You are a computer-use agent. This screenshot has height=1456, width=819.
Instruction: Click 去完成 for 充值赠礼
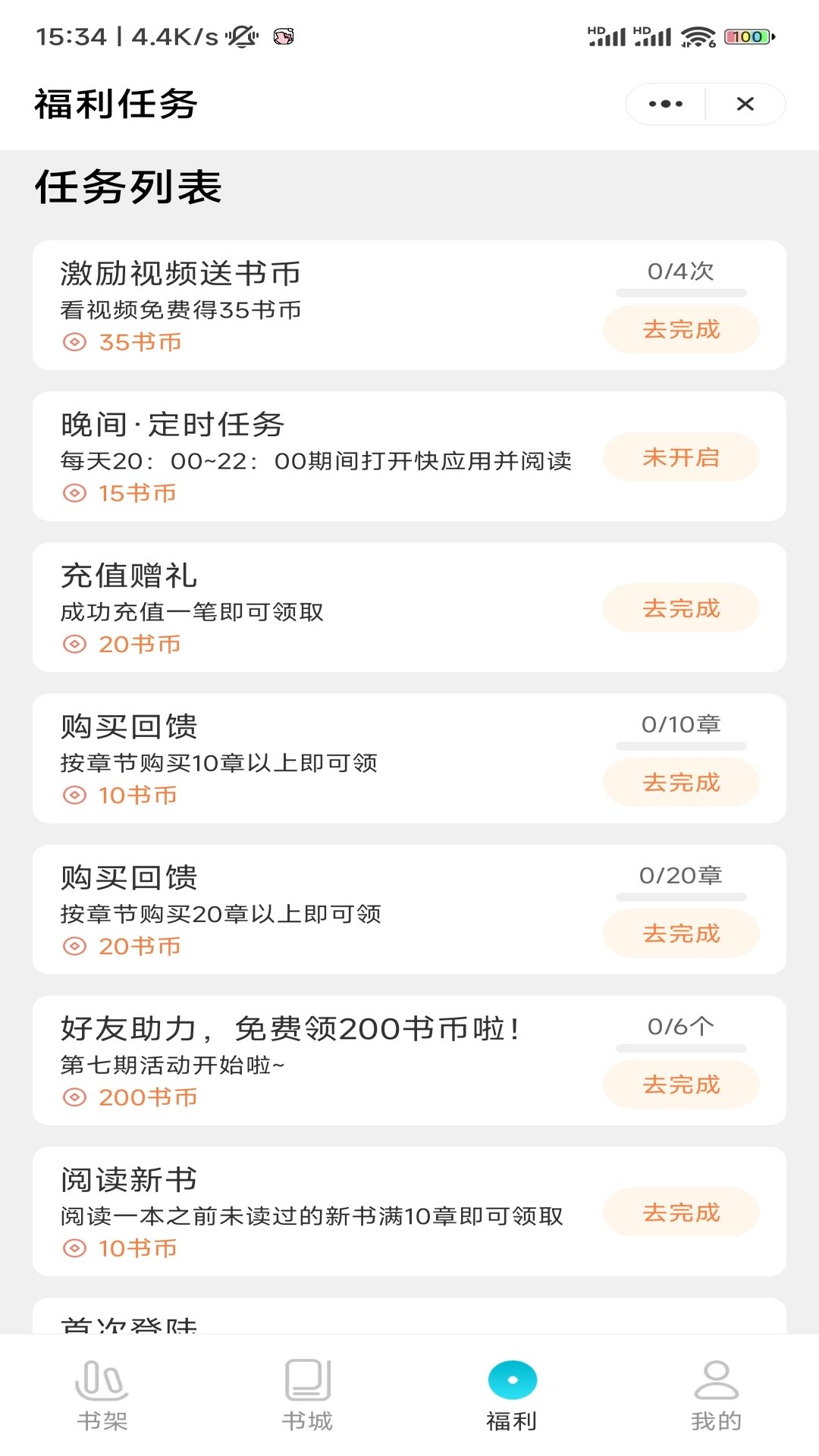coord(680,607)
